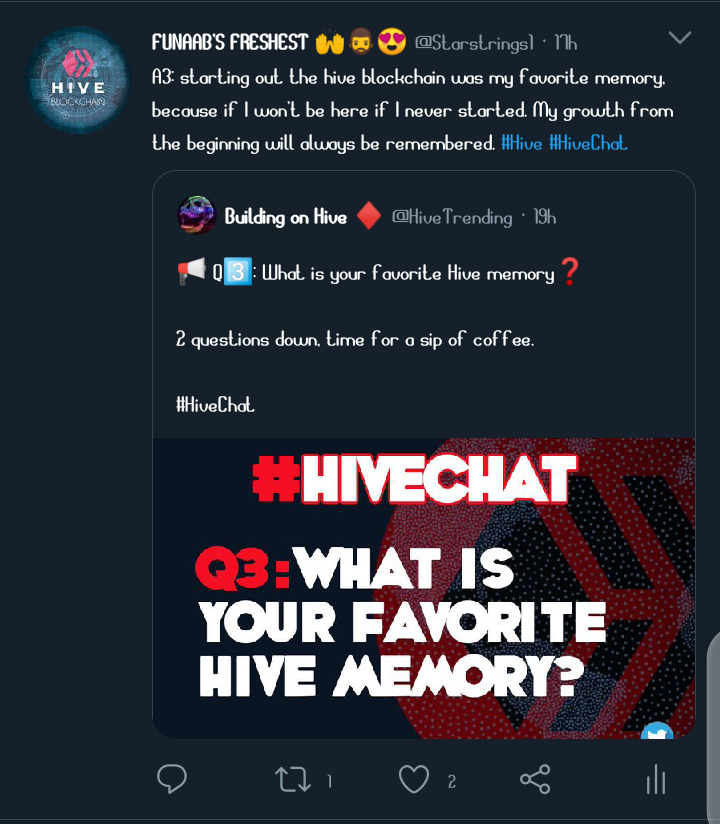Open the #Hive hashtag
The height and width of the screenshot is (824, 720).
521,143
